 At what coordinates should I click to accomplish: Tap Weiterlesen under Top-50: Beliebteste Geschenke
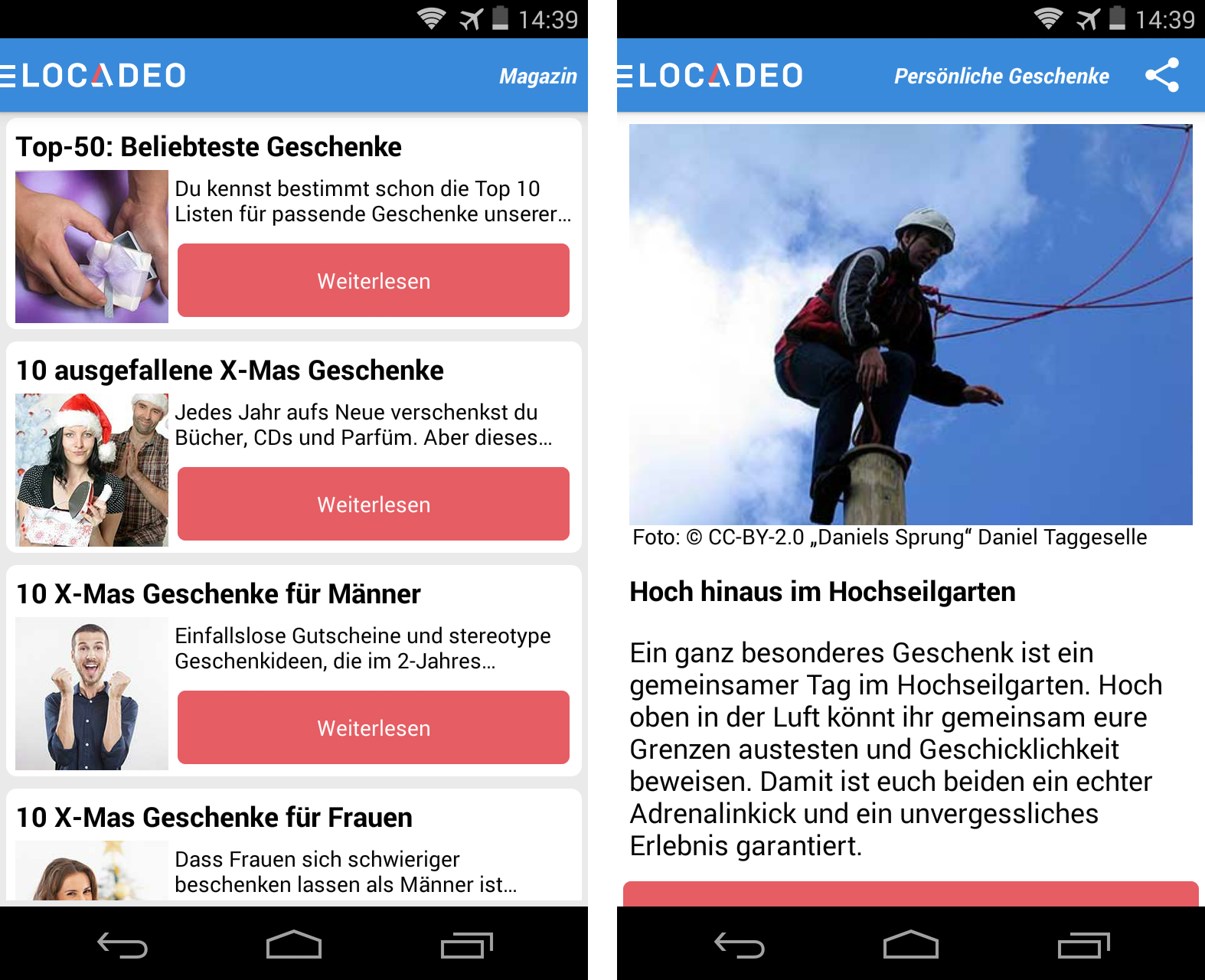(373, 280)
